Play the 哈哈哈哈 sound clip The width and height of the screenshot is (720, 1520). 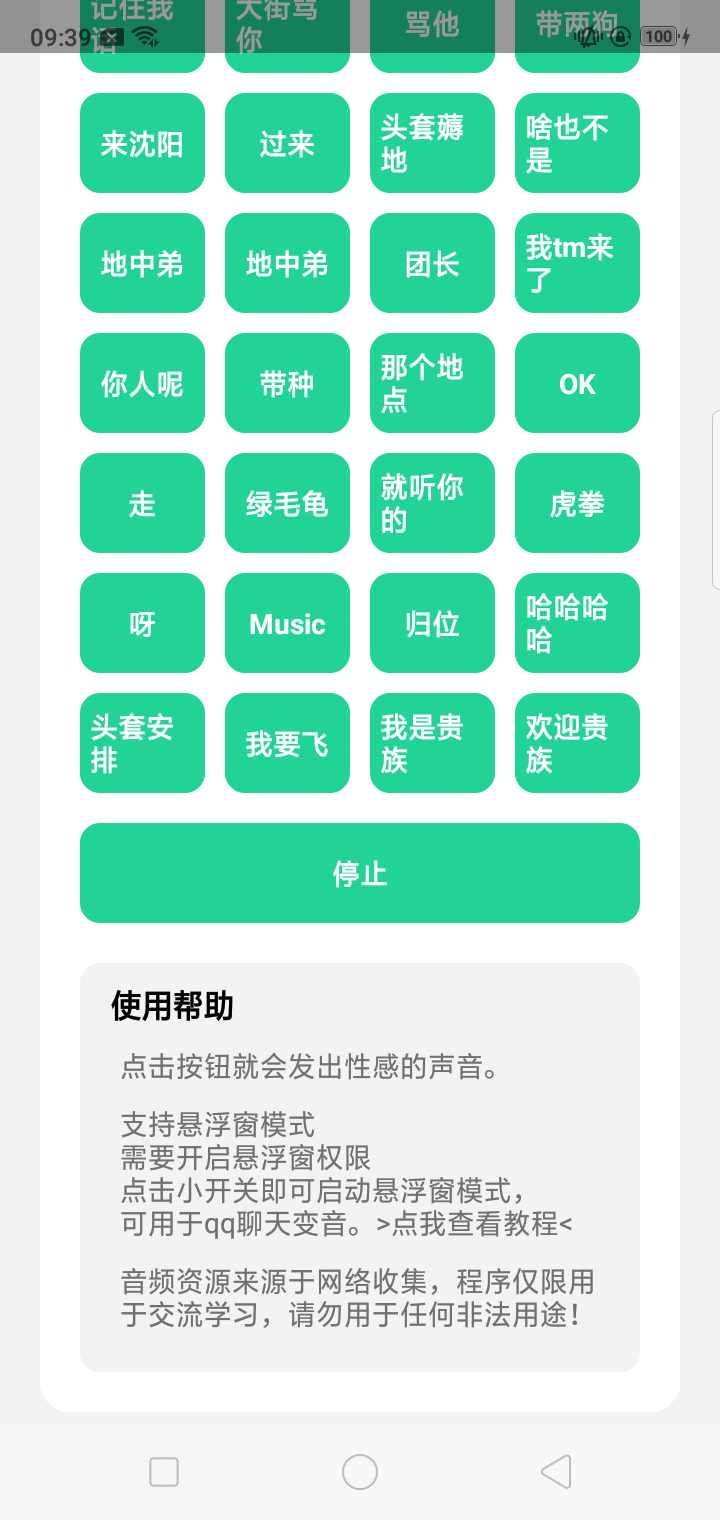[x=577, y=623]
